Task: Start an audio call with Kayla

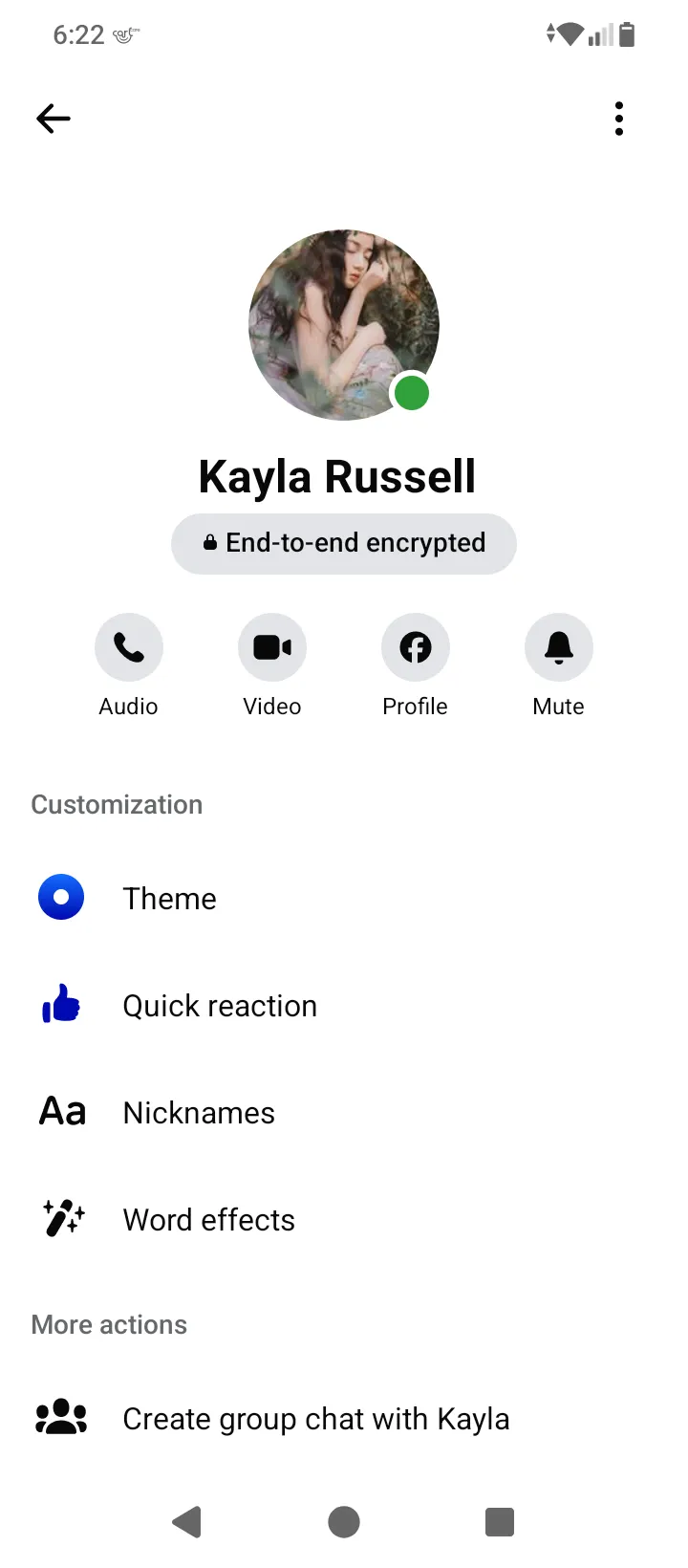Action: click(129, 648)
